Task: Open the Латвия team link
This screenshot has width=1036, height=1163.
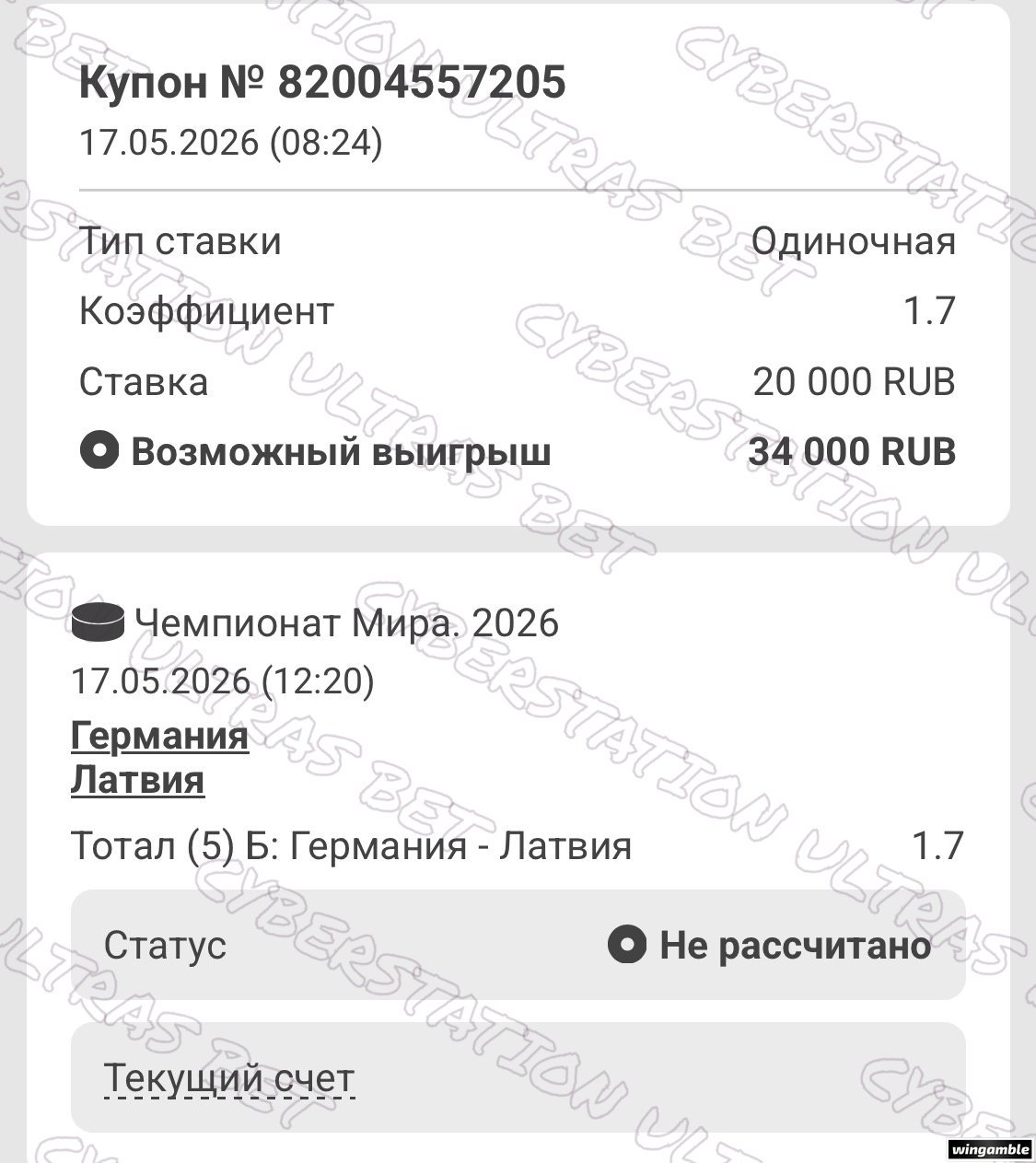Action: pyautogui.click(x=137, y=780)
